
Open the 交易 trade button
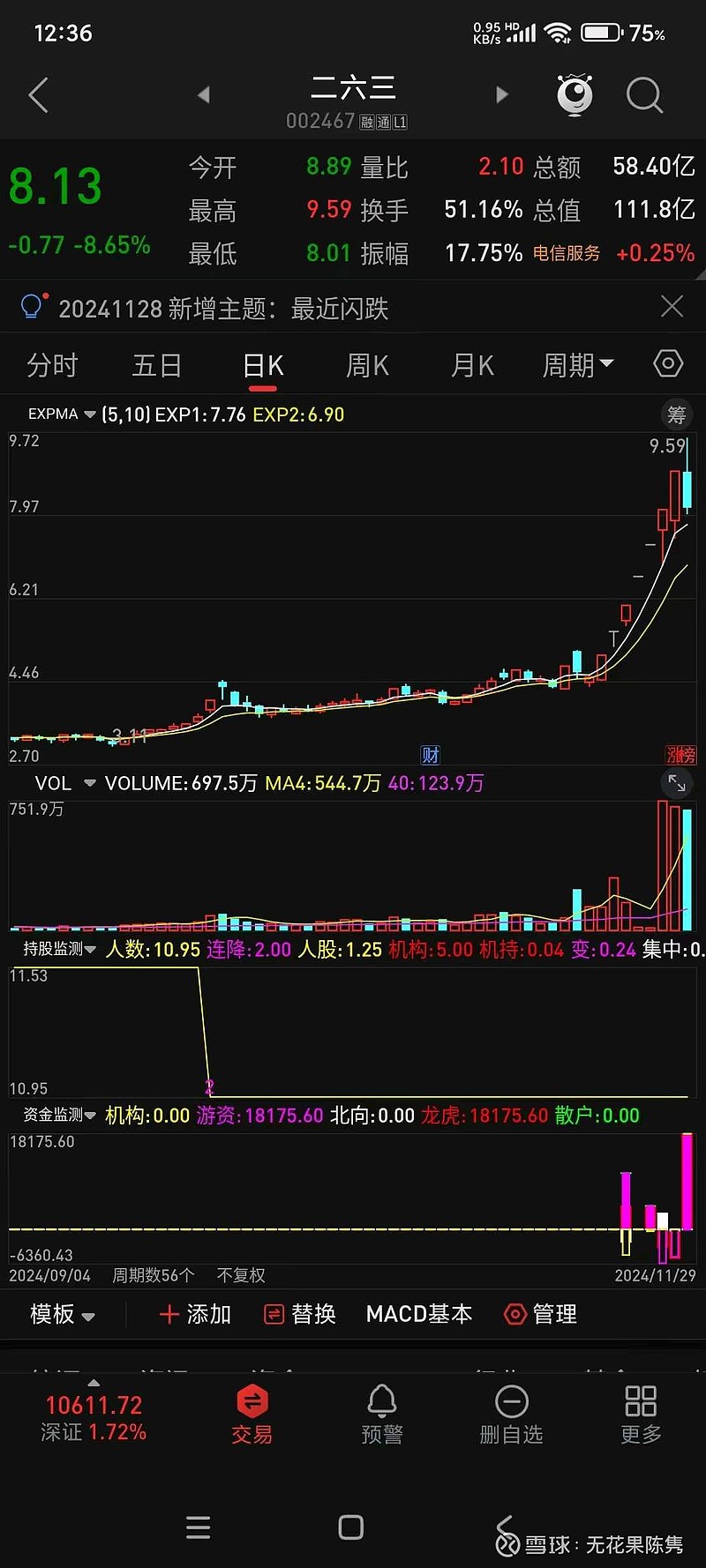(x=252, y=1415)
